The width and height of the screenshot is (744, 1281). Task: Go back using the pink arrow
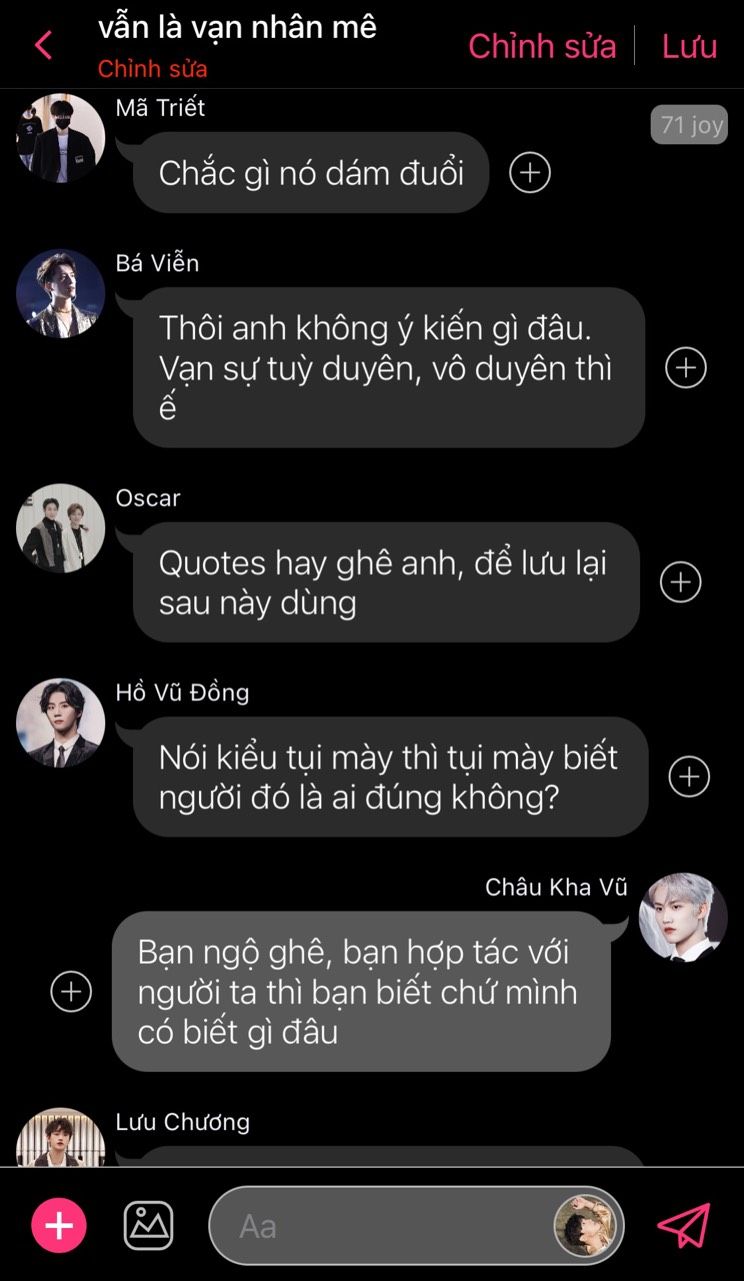tap(43, 45)
